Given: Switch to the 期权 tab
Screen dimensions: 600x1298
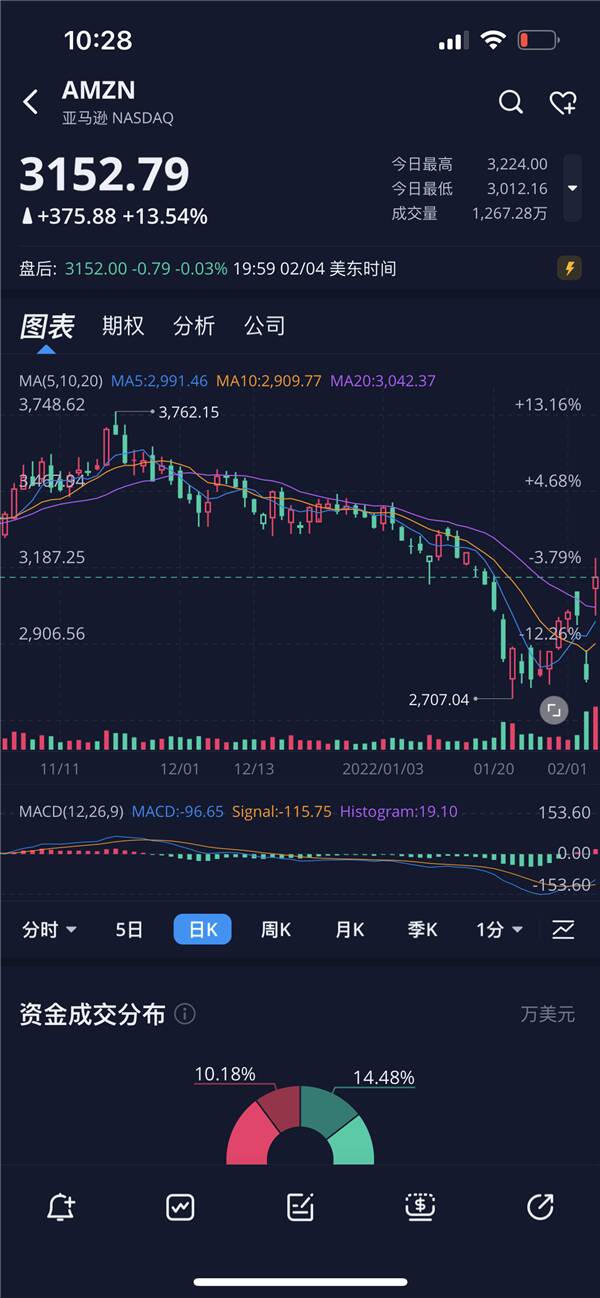Looking at the screenshot, I should (x=123, y=326).
